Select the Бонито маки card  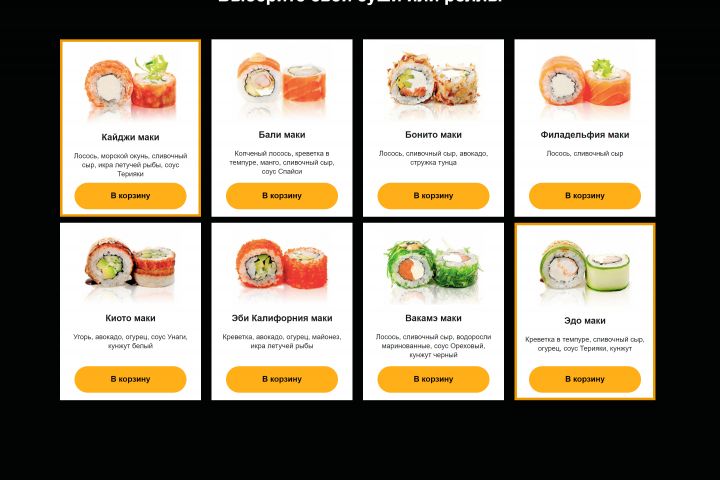tap(433, 134)
